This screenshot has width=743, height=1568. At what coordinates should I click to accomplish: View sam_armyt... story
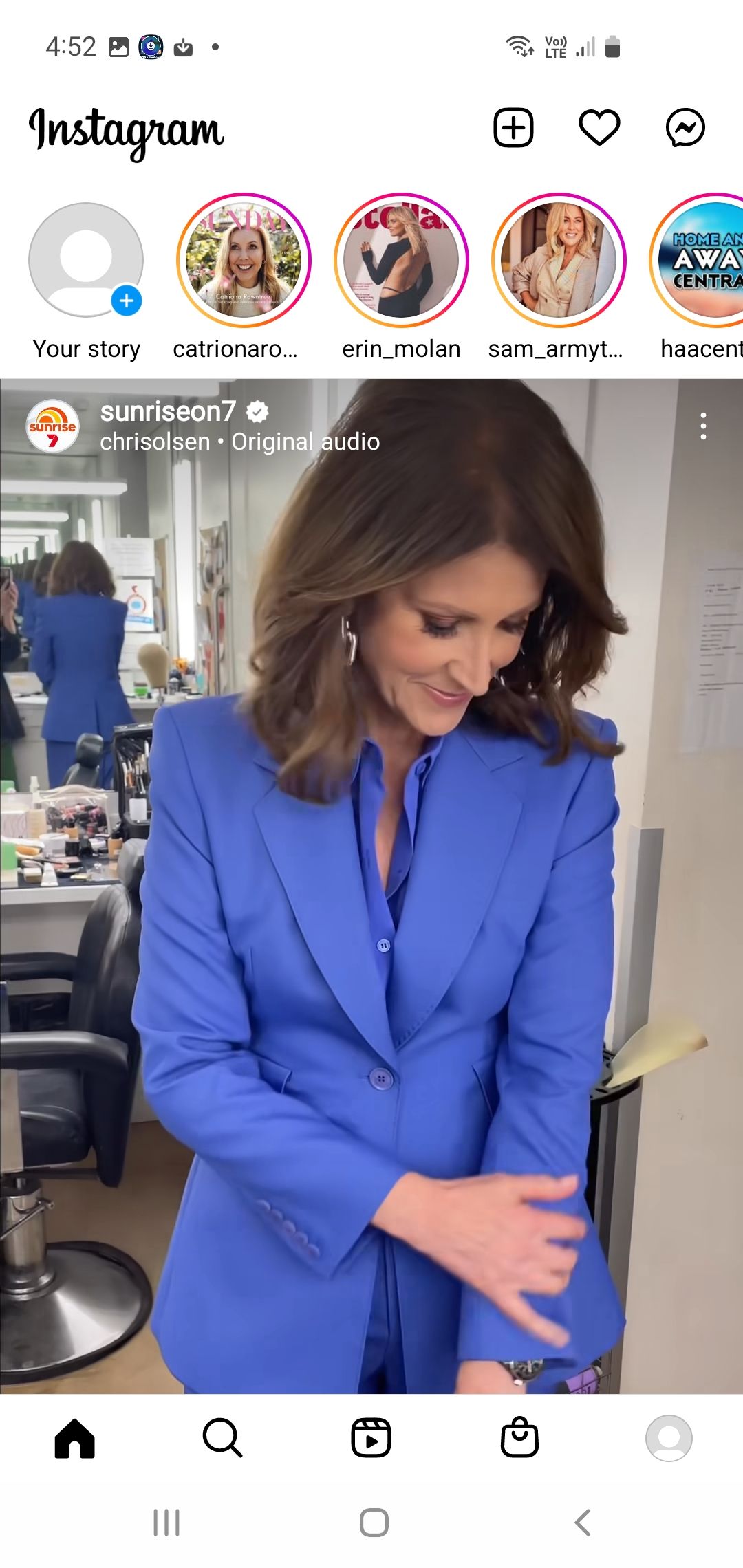tap(559, 261)
